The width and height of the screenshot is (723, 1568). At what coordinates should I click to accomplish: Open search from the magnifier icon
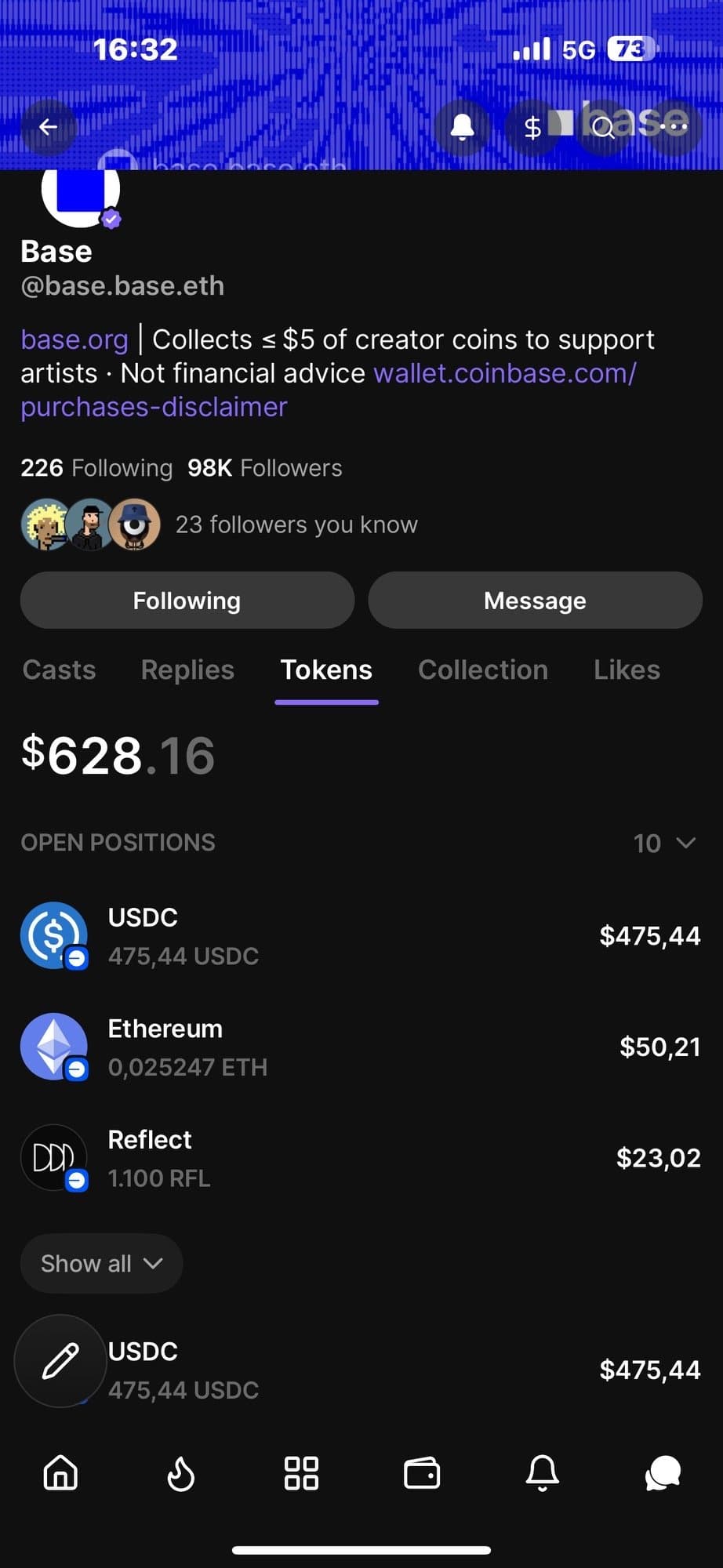click(605, 128)
